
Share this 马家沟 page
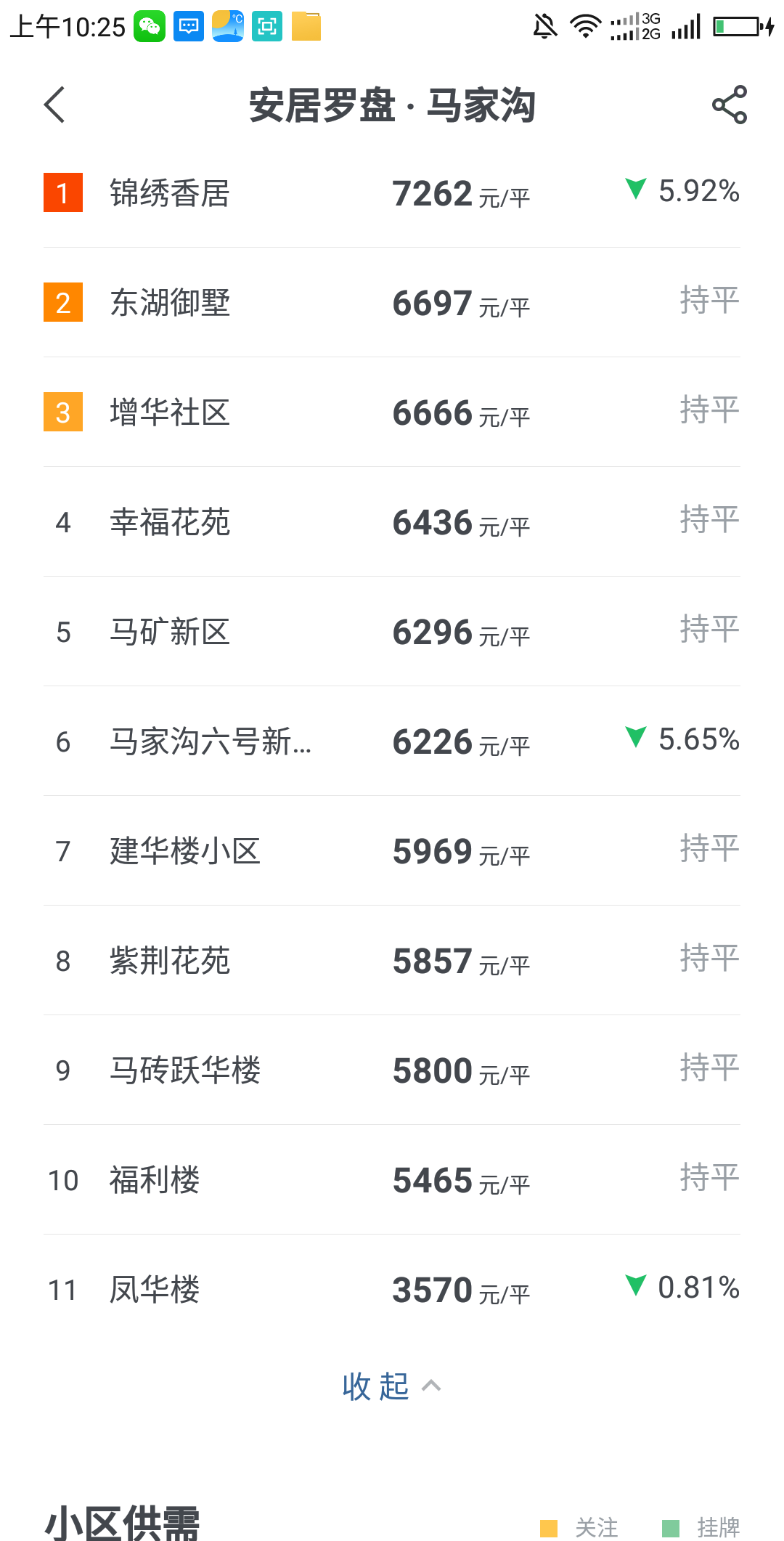click(x=729, y=105)
